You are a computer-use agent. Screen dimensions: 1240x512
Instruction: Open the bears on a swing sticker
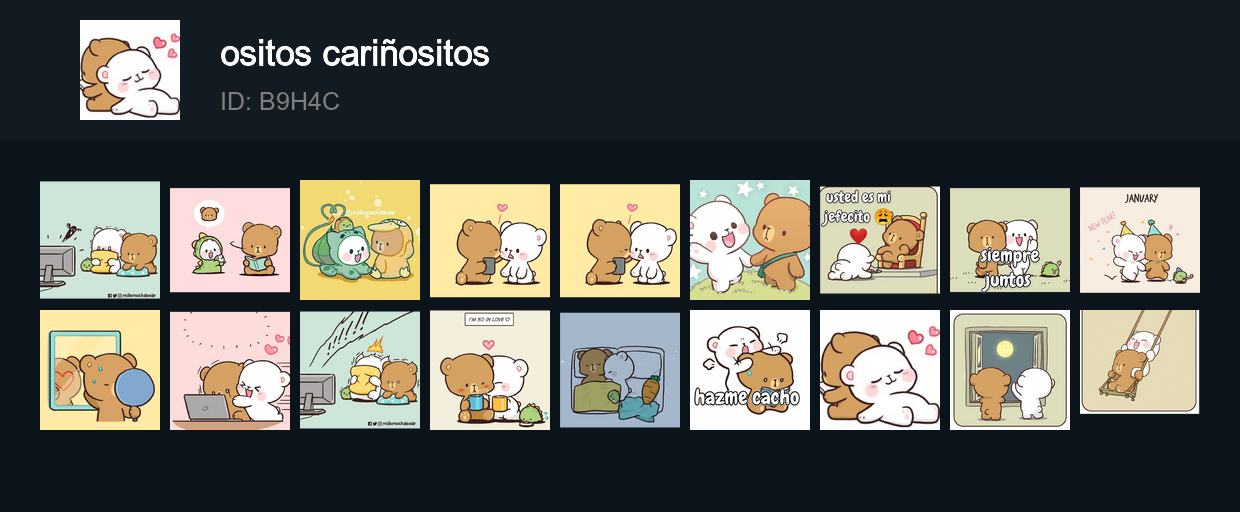pyautogui.click(x=1140, y=361)
